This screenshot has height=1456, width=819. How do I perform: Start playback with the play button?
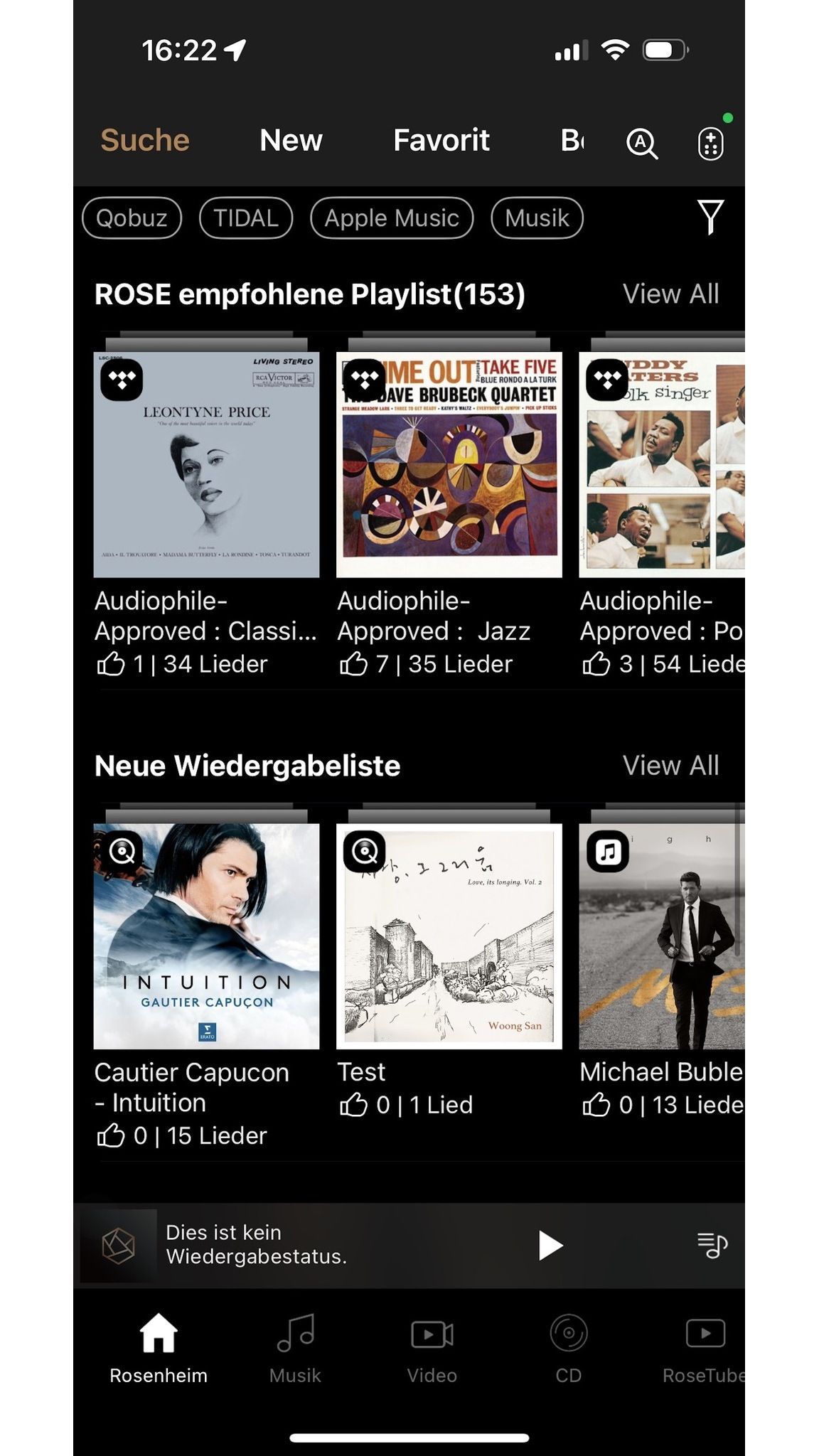point(550,1245)
